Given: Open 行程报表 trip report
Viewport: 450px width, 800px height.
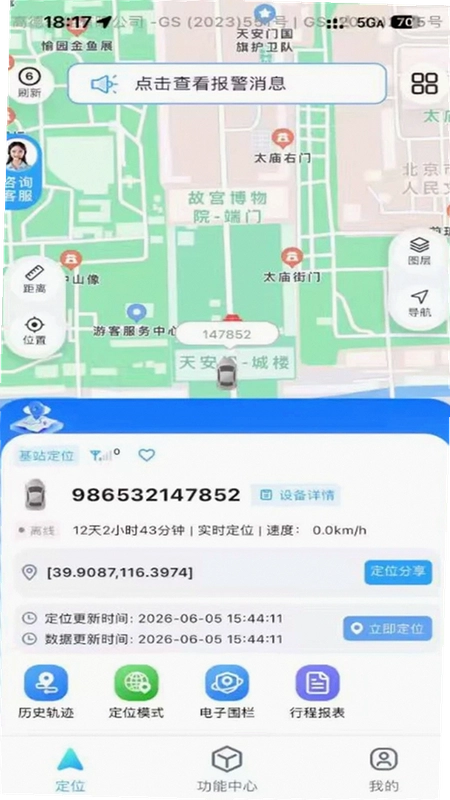Looking at the screenshot, I should 317,692.
